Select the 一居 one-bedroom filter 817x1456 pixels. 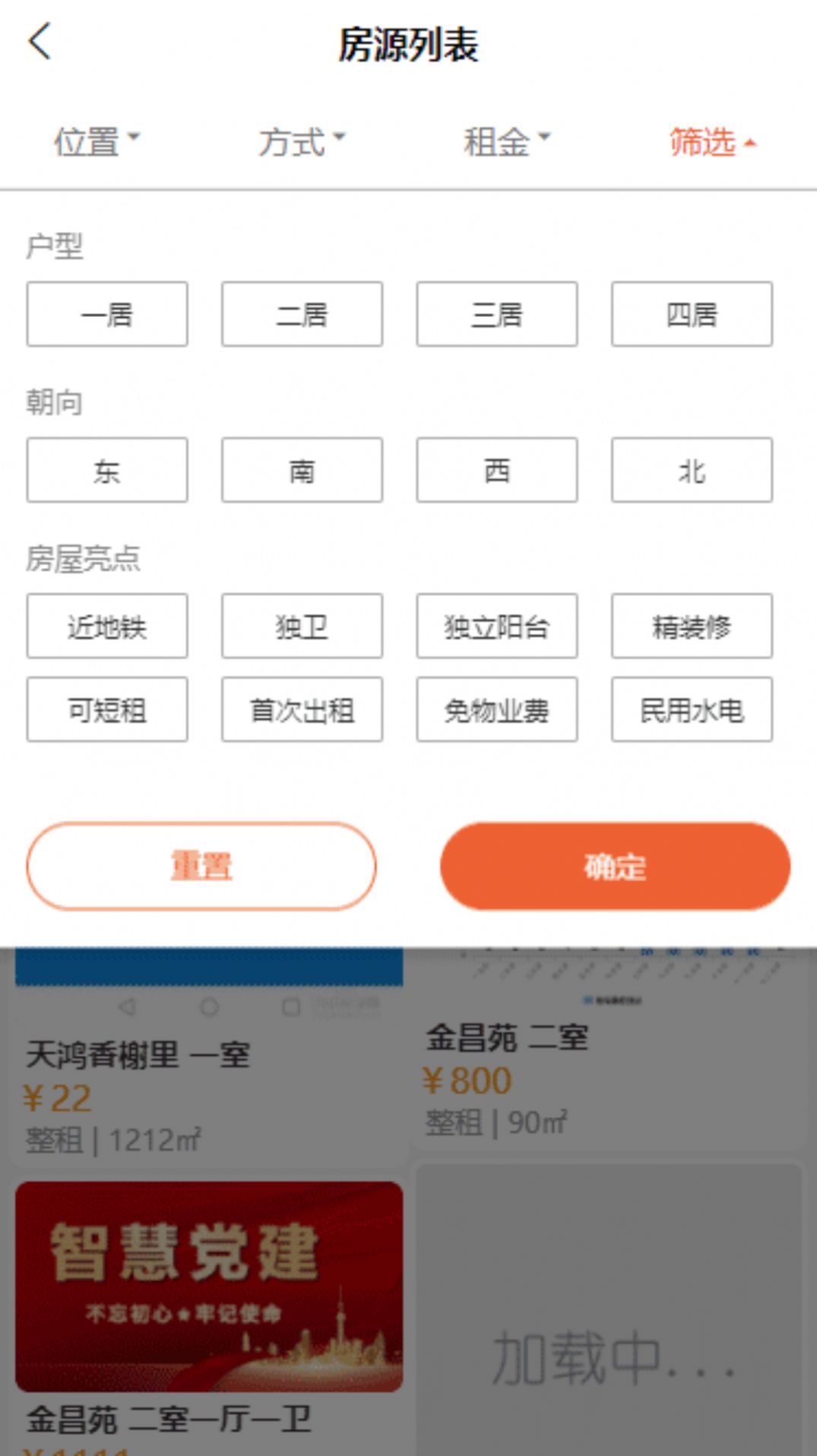106,314
